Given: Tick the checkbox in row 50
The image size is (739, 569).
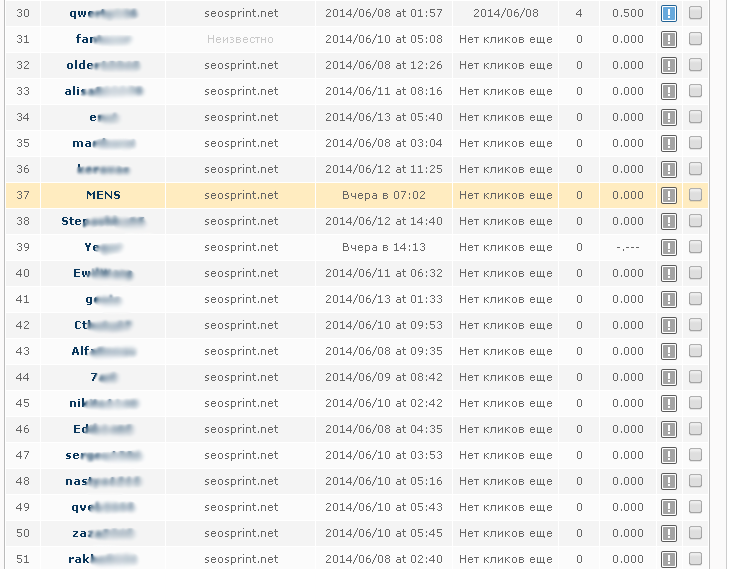Looking at the screenshot, I should tap(695, 533).
